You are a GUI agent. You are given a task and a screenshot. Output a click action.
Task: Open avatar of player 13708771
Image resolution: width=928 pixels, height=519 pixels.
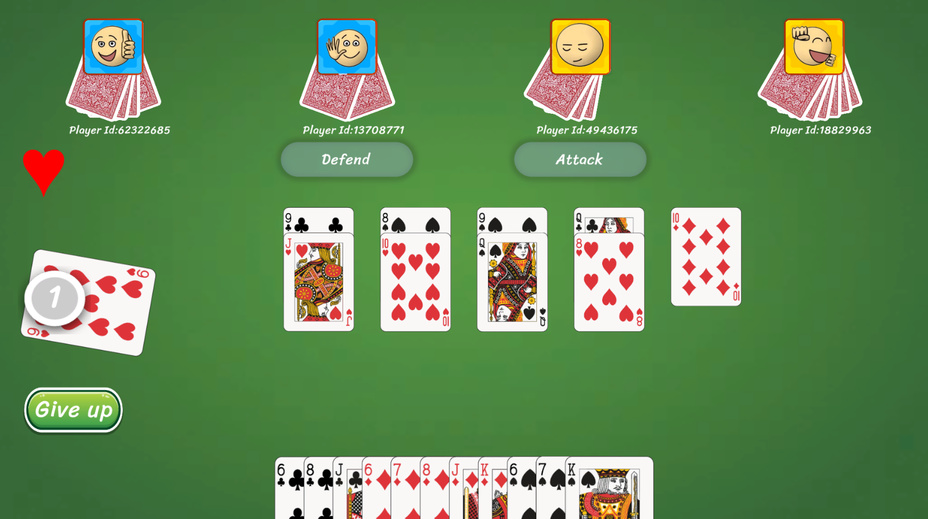tap(347, 47)
